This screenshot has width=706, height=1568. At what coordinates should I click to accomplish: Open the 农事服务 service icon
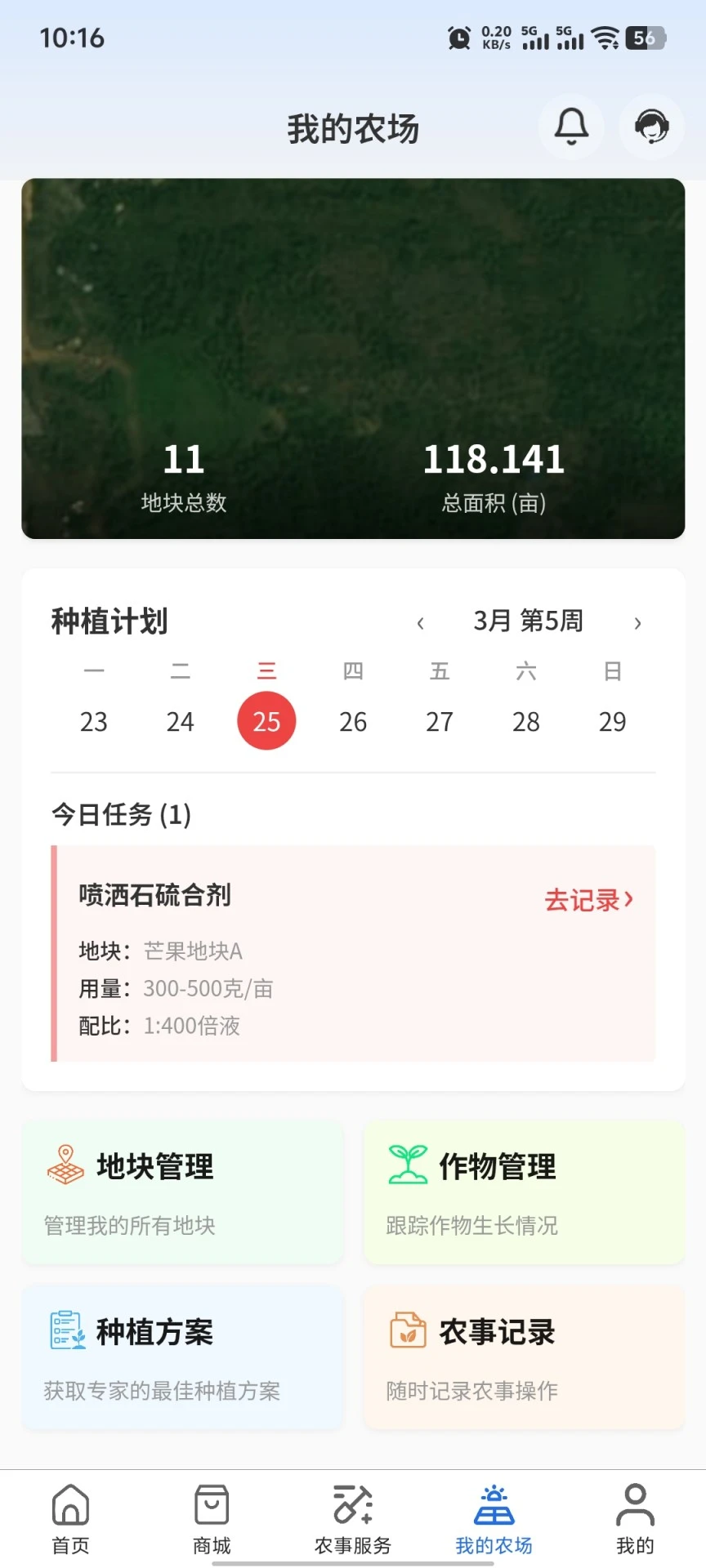[352, 1505]
